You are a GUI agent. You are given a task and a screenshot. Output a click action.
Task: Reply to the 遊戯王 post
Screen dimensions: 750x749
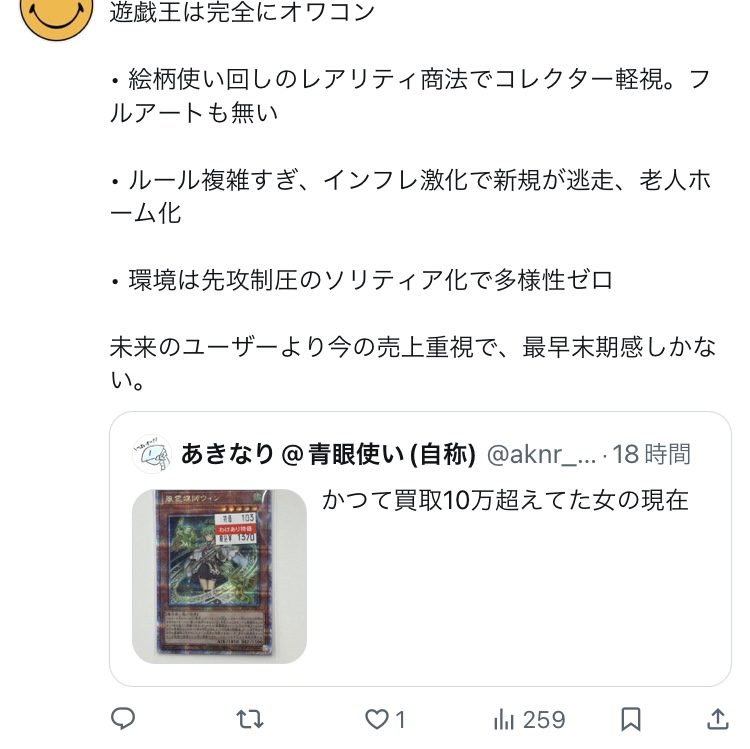point(123,719)
